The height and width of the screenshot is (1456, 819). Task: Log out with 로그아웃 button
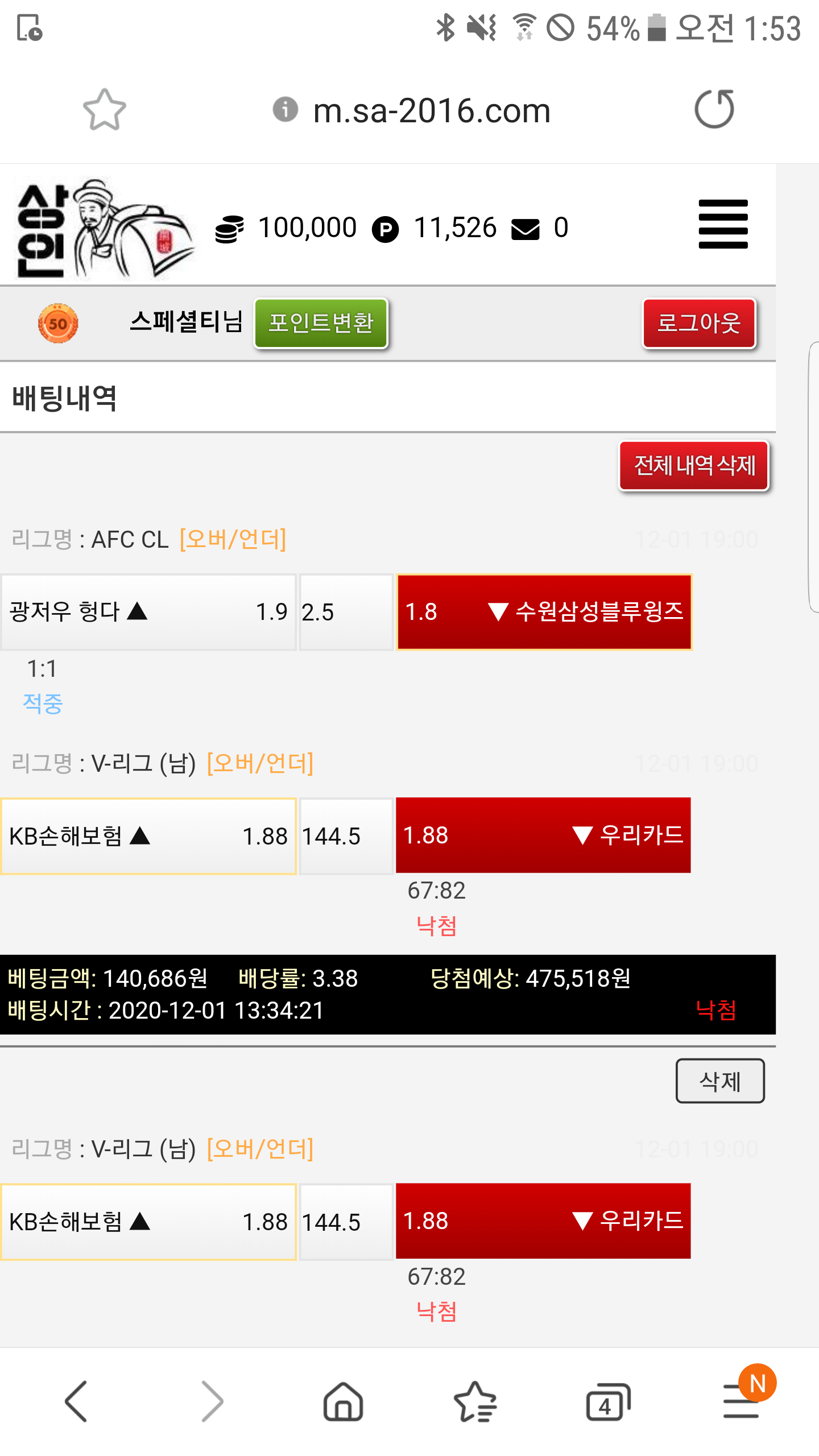[x=699, y=323]
